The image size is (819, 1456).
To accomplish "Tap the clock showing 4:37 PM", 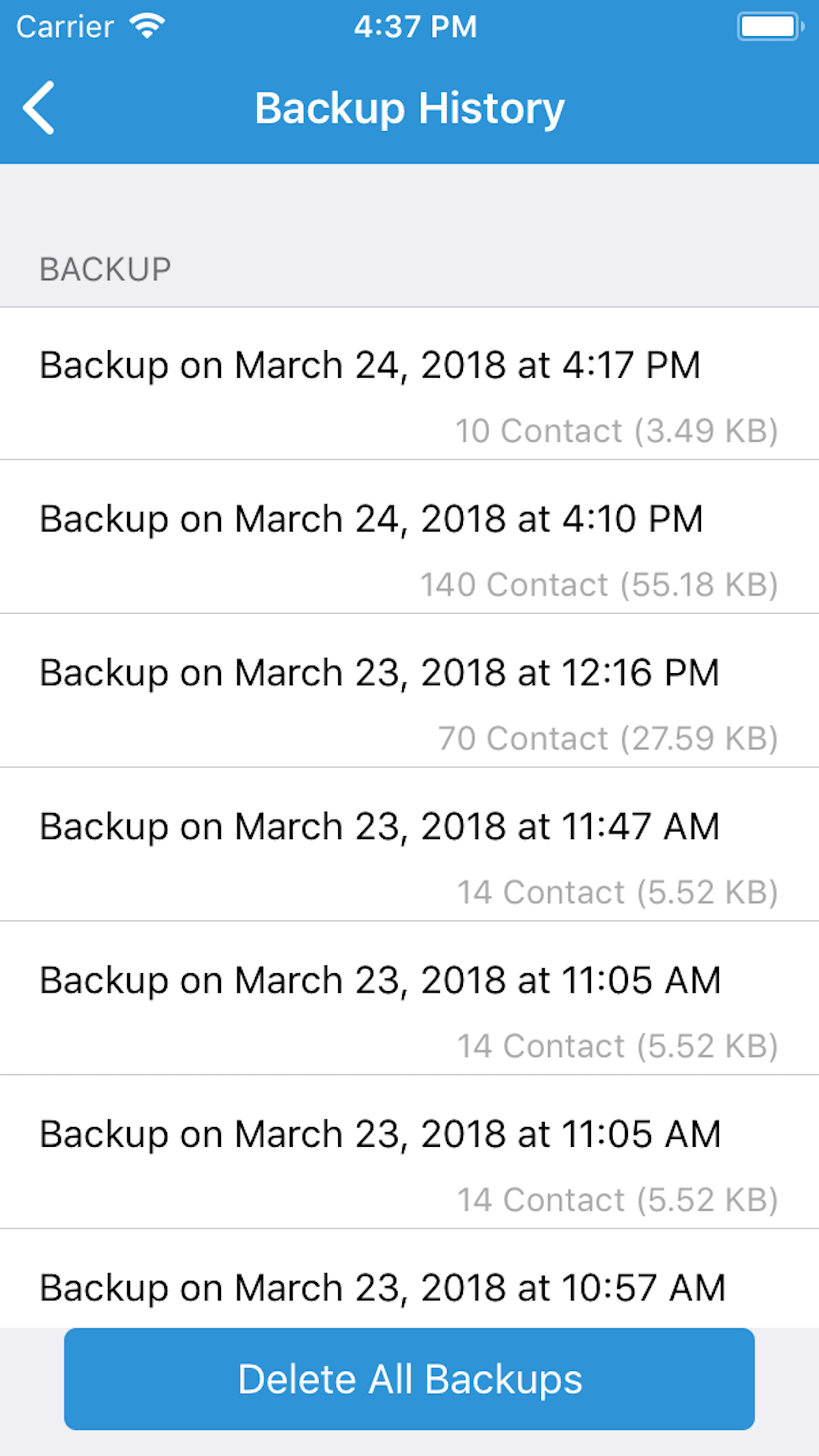I will click(414, 26).
